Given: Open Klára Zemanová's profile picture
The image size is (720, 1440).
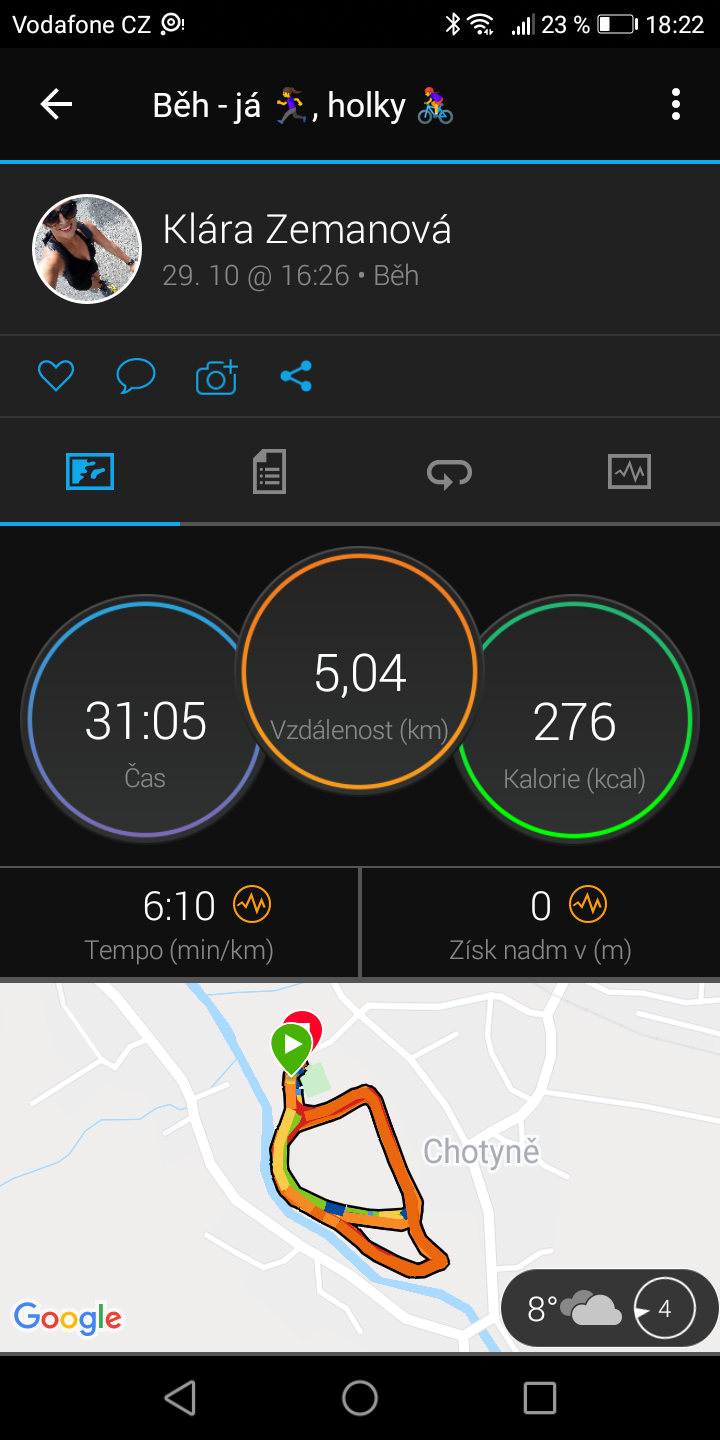Looking at the screenshot, I should 87,249.
